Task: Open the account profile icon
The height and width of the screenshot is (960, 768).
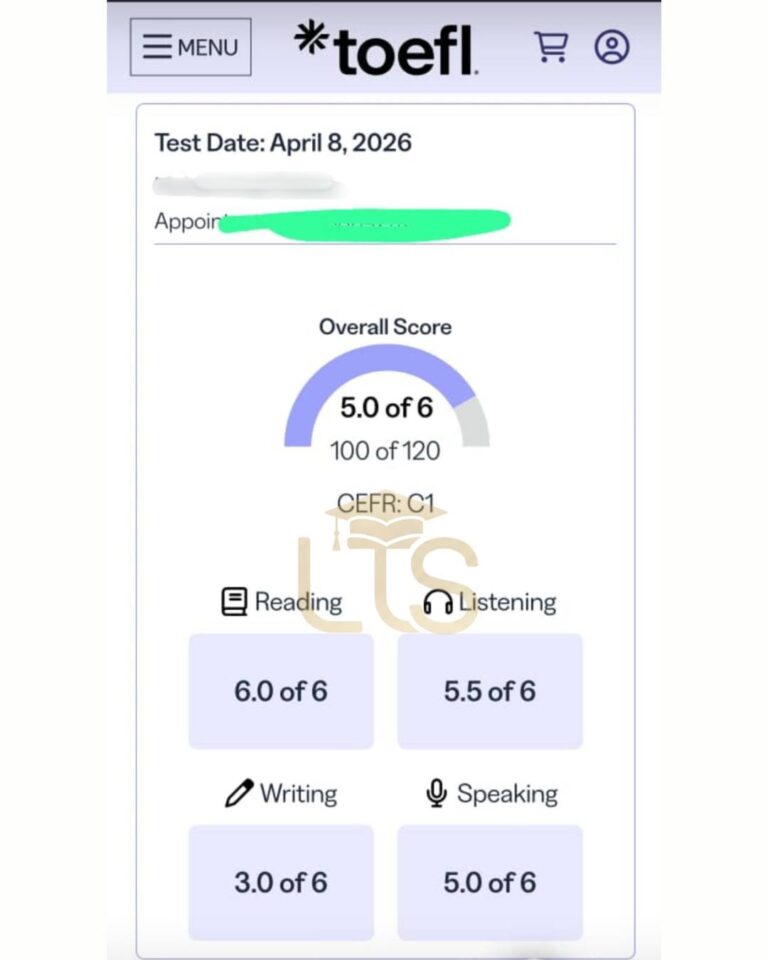Action: tap(612, 47)
